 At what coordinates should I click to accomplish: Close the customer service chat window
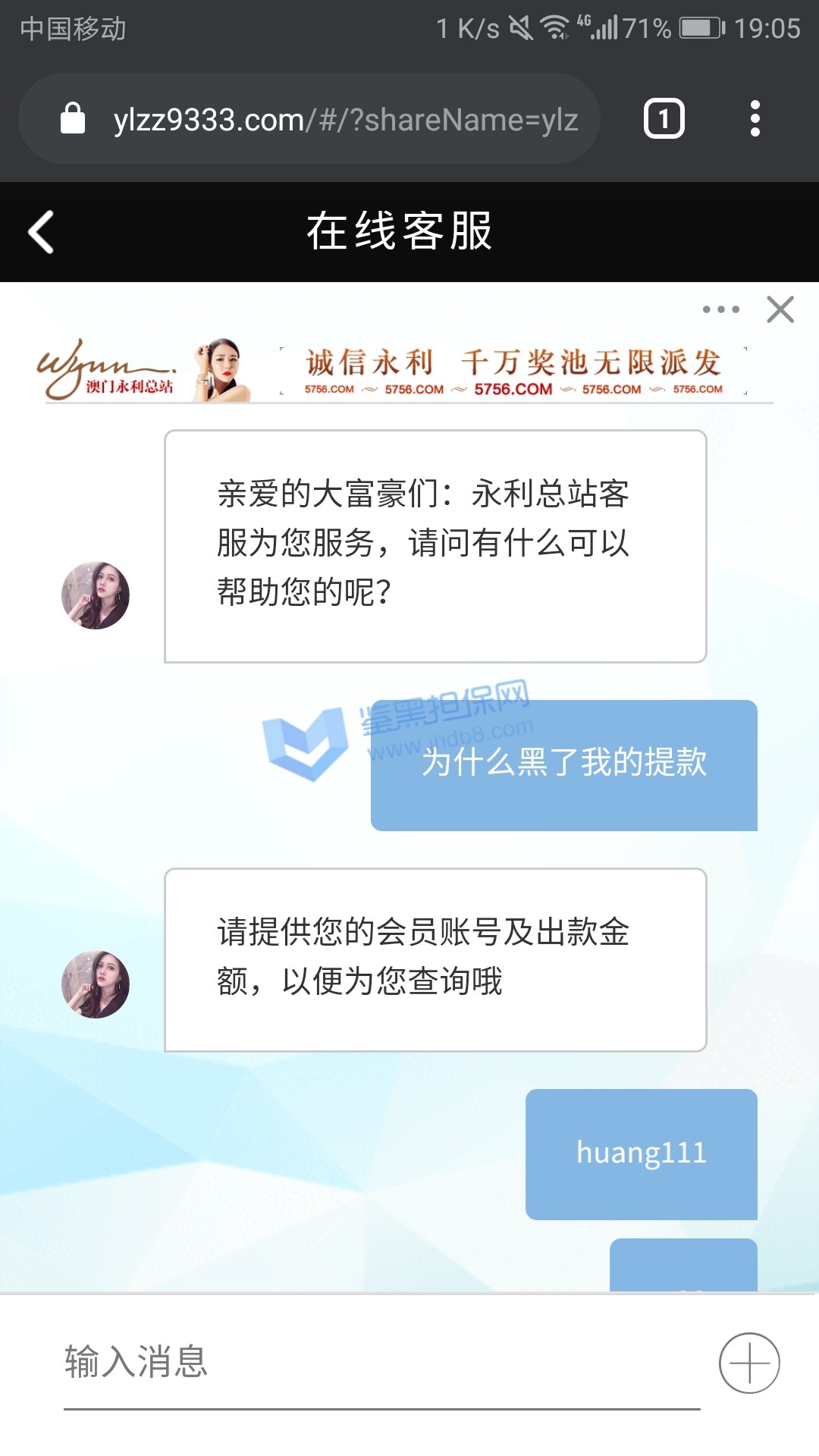coord(780,309)
